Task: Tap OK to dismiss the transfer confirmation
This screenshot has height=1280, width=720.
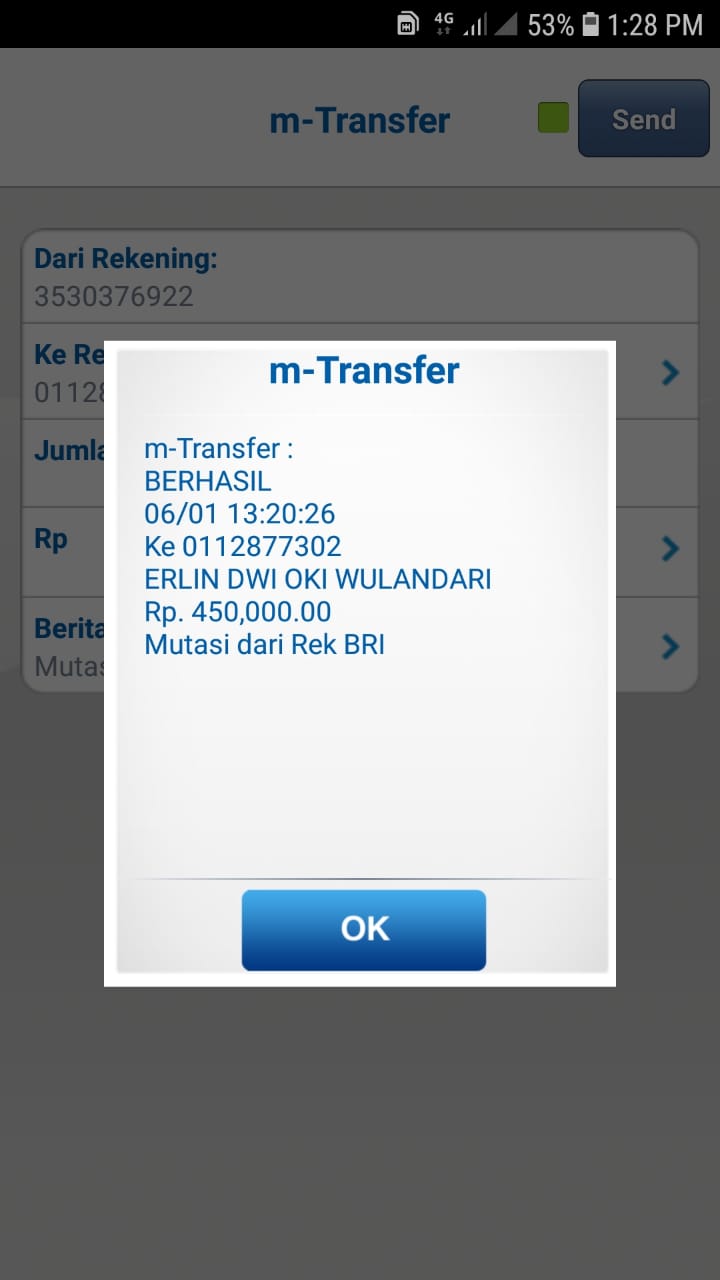Action: click(364, 929)
